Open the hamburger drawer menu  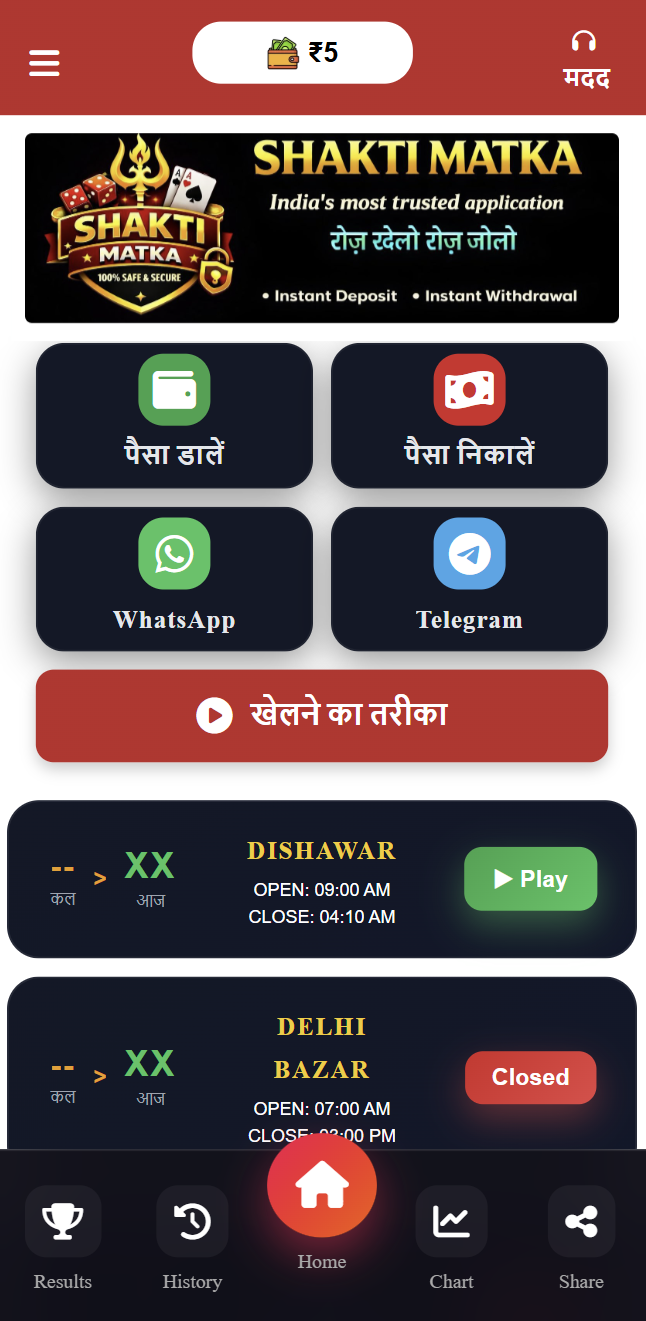point(44,63)
